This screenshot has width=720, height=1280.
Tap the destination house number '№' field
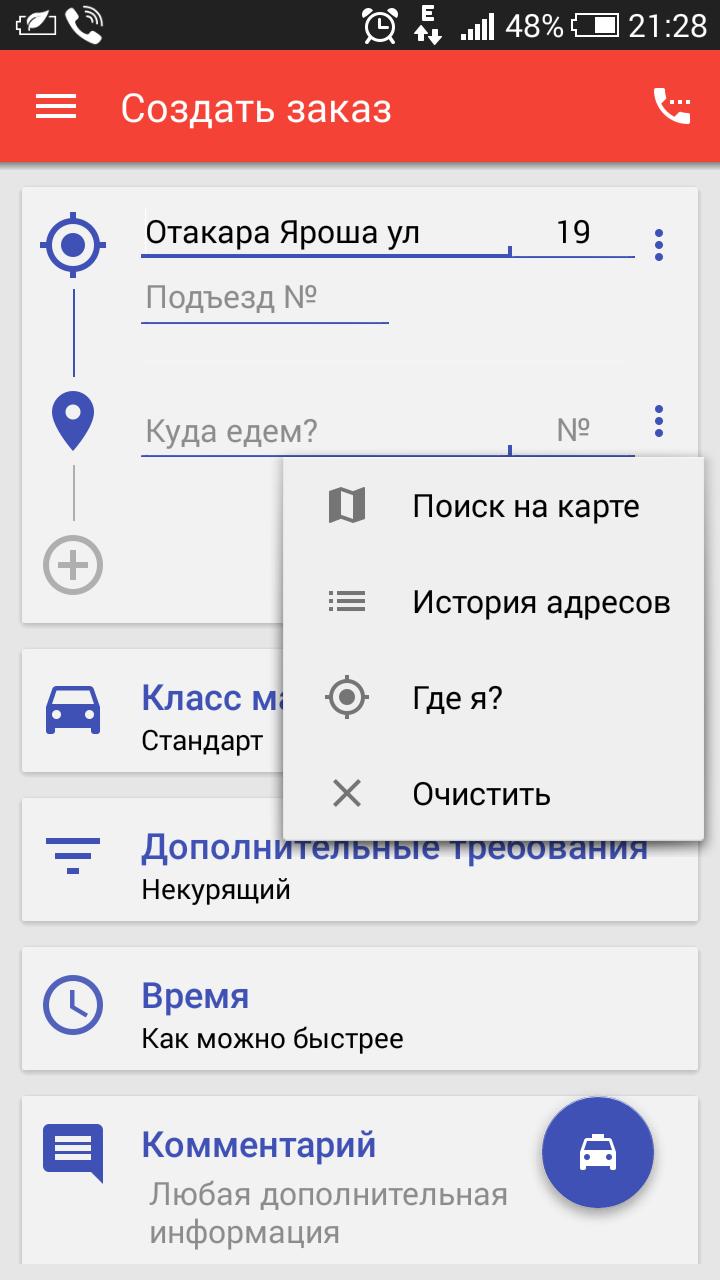[573, 431]
